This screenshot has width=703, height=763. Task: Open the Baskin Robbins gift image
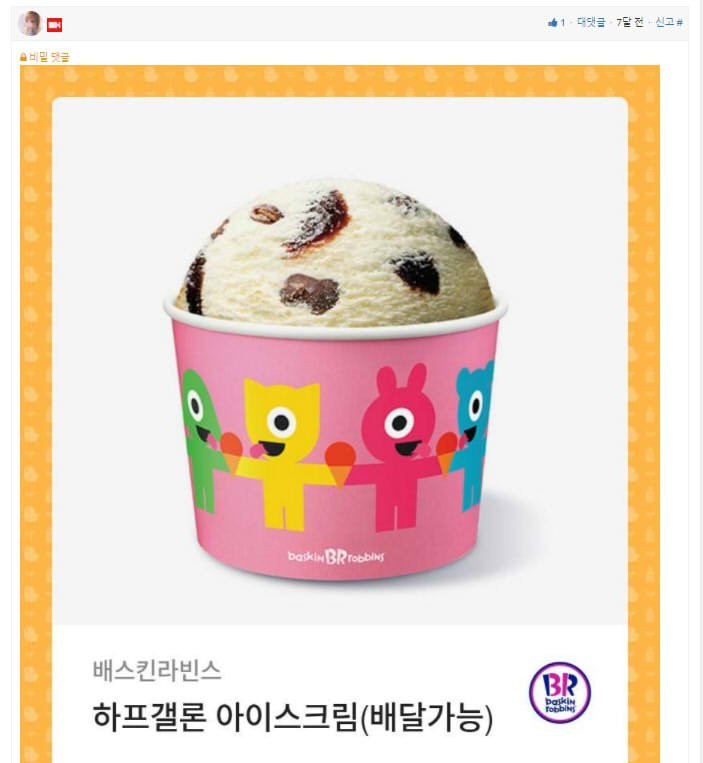[x=340, y=400]
